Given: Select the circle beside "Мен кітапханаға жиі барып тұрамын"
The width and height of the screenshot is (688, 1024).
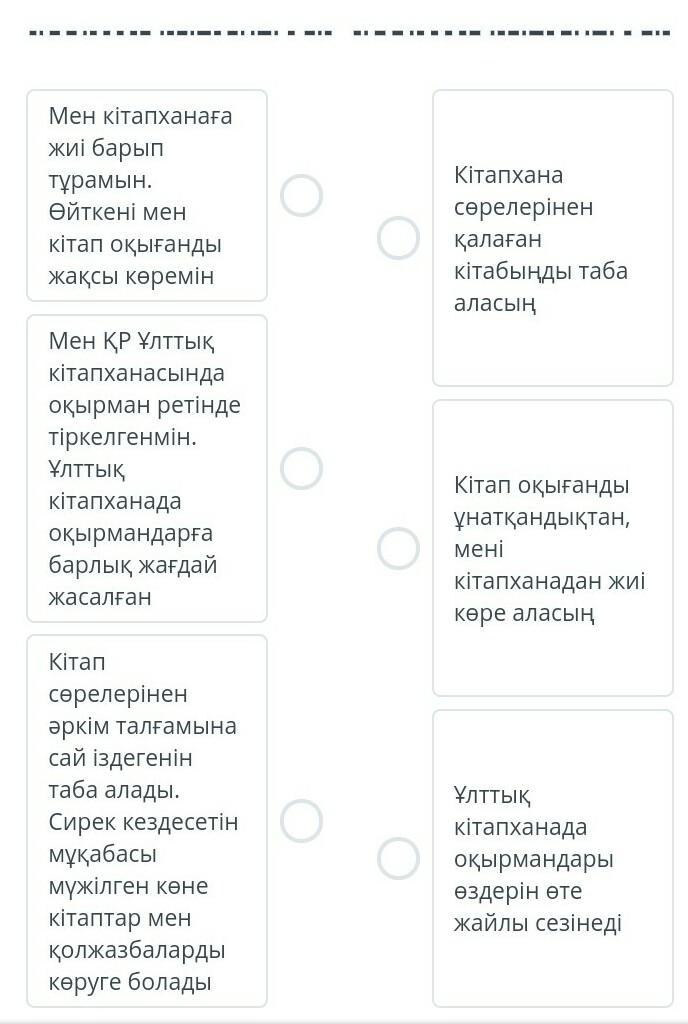Looking at the screenshot, I should pyautogui.click(x=301, y=195).
